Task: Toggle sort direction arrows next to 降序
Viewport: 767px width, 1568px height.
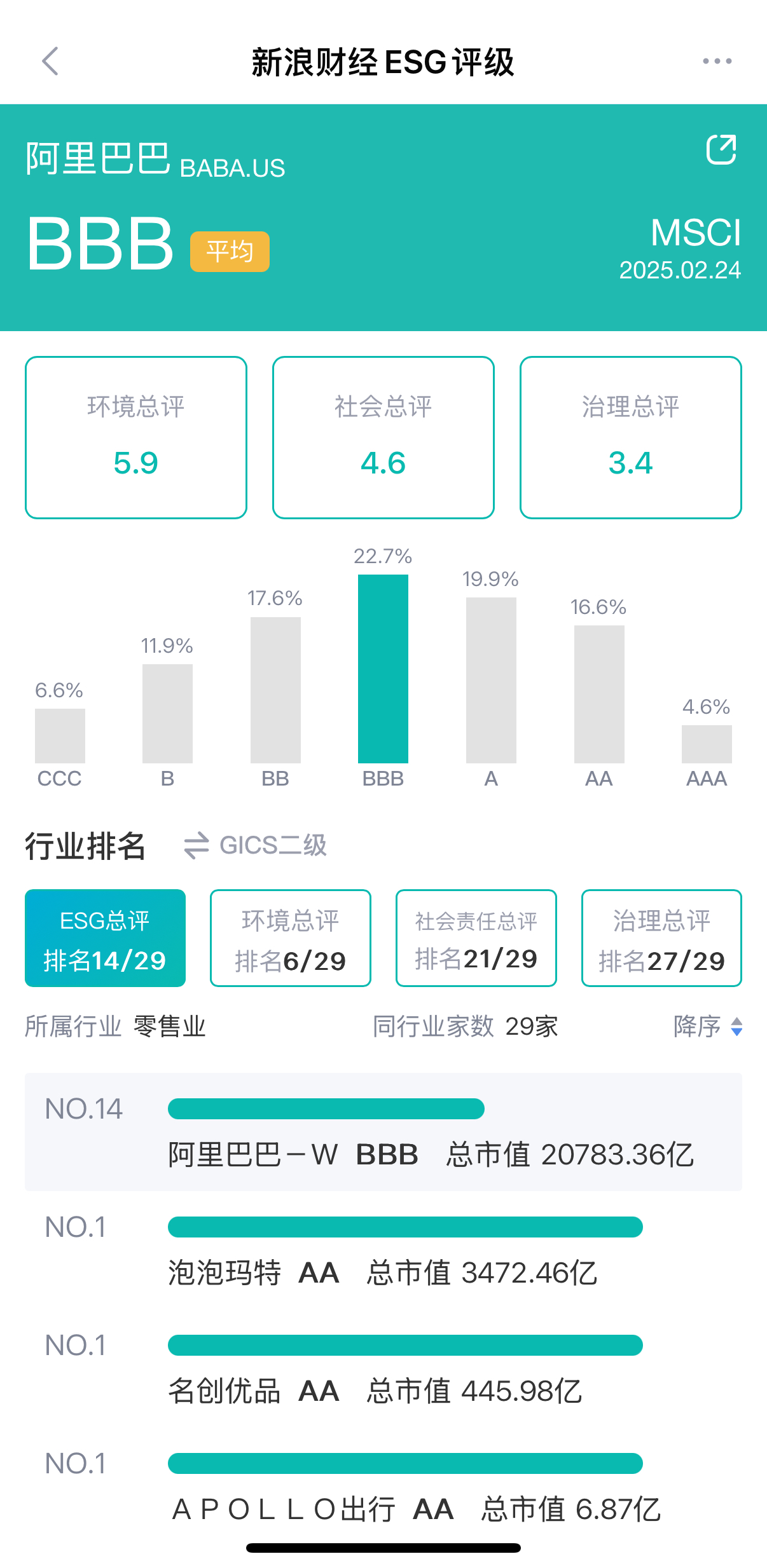Action: (737, 1025)
